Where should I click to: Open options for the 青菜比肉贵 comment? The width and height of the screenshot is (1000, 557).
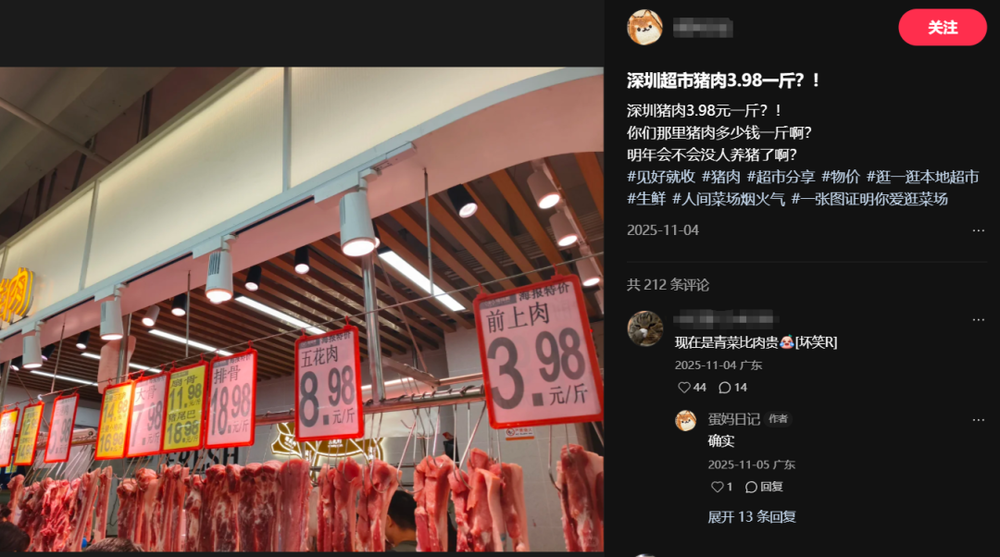978,319
